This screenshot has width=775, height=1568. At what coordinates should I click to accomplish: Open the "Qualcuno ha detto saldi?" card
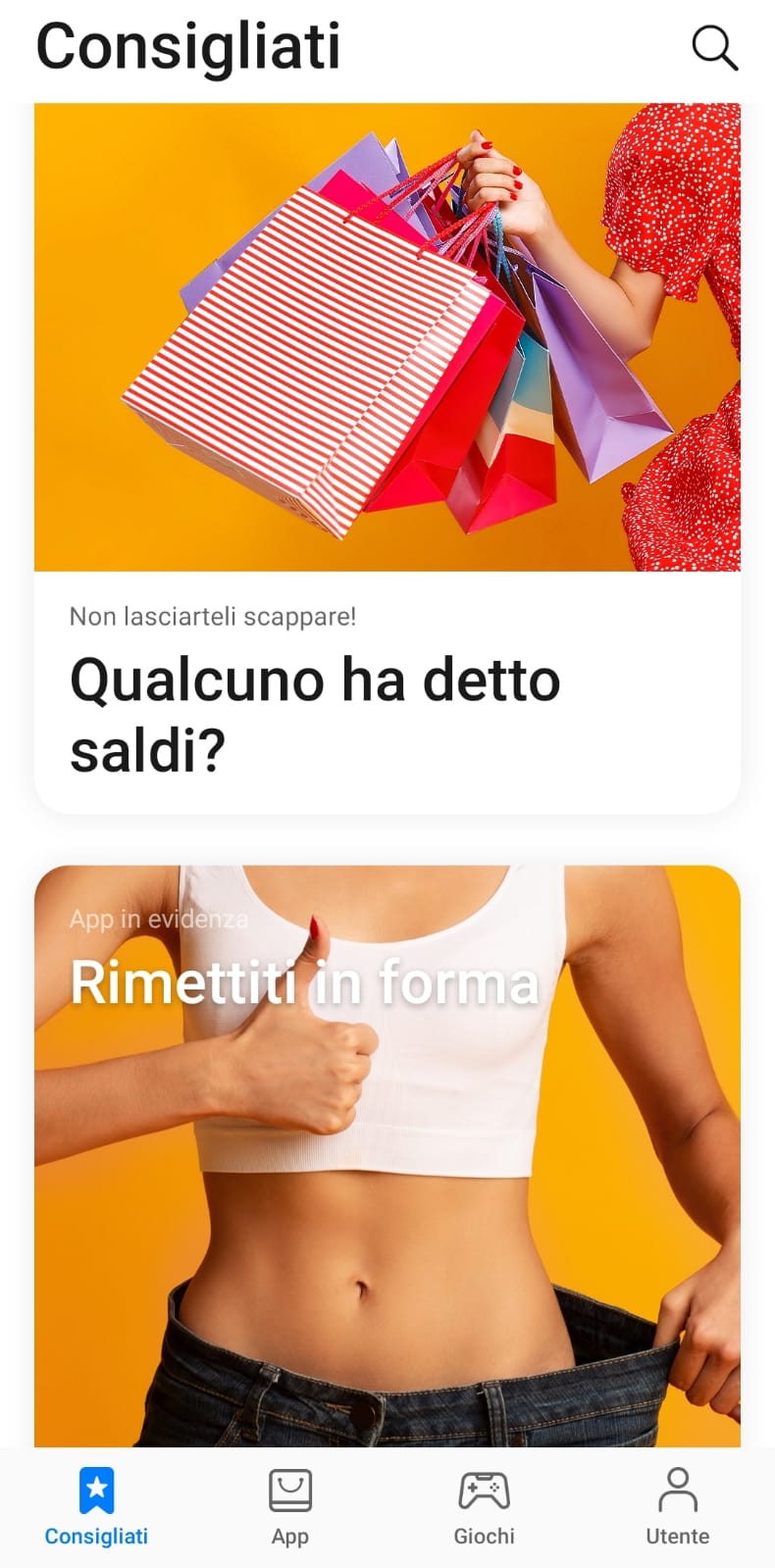point(387,457)
